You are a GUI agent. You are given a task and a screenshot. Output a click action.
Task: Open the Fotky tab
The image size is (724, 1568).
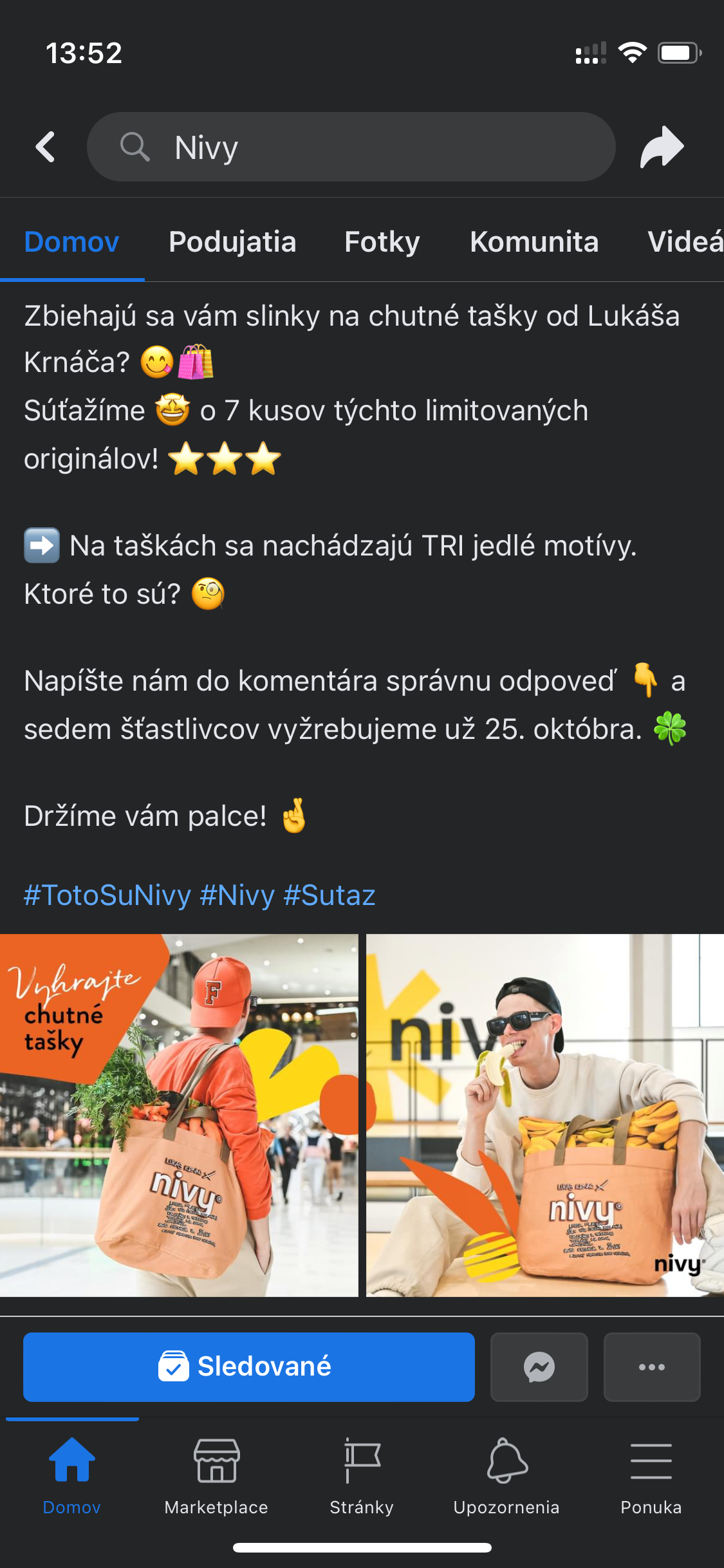(382, 242)
